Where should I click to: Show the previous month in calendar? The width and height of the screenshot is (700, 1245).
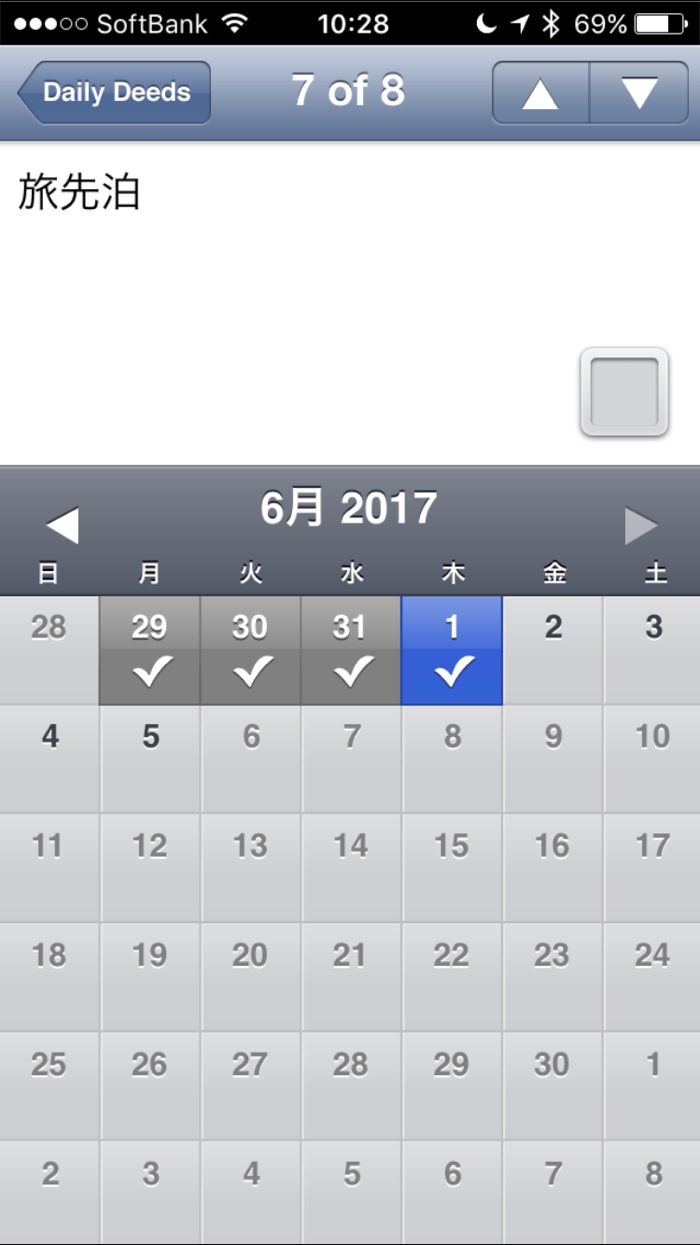62,526
